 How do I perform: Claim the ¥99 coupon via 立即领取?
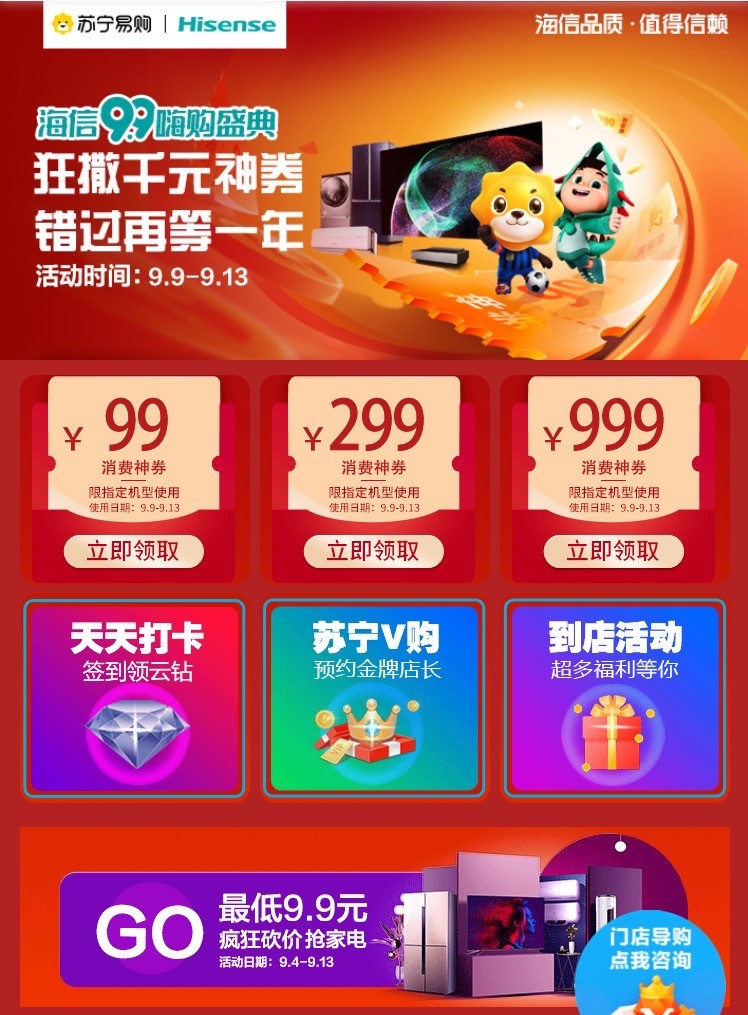[134, 551]
